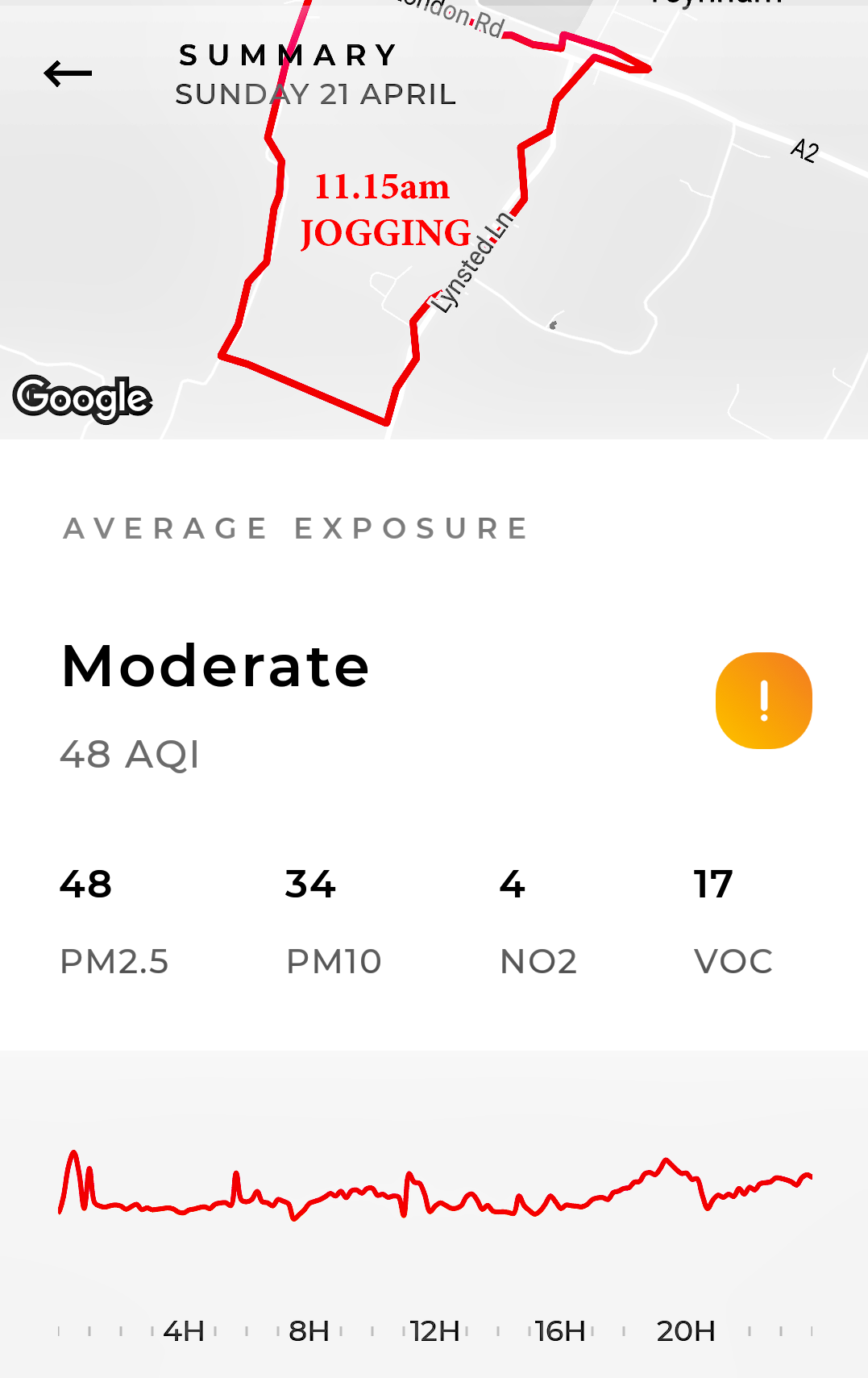Select the PM2.5 pollutant reading
The height and width of the screenshot is (1378, 868).
tap(114, 922)
